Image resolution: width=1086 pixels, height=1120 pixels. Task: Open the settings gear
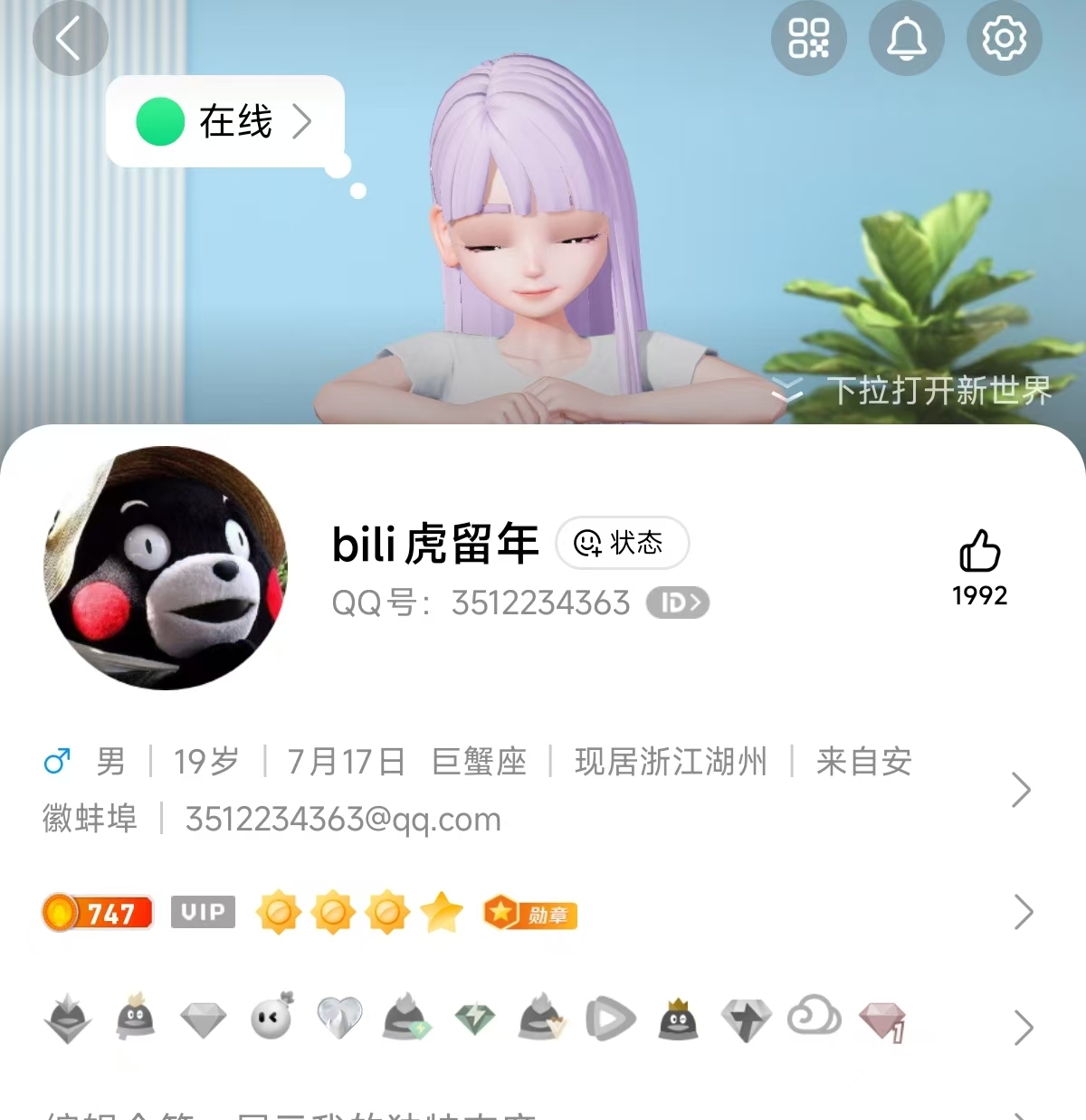tap(1004, 39)
